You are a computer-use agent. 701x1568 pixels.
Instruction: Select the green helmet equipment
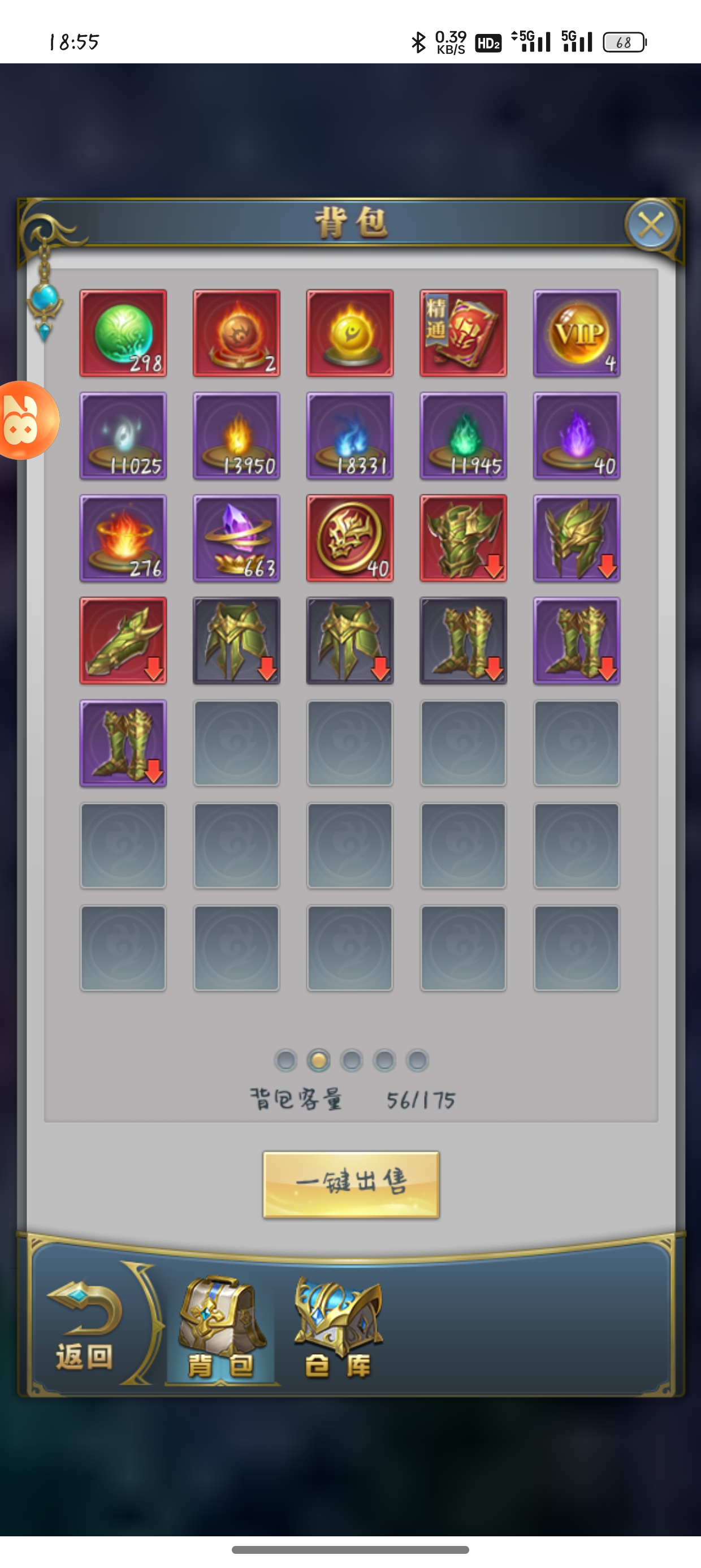tap(576, 538)
